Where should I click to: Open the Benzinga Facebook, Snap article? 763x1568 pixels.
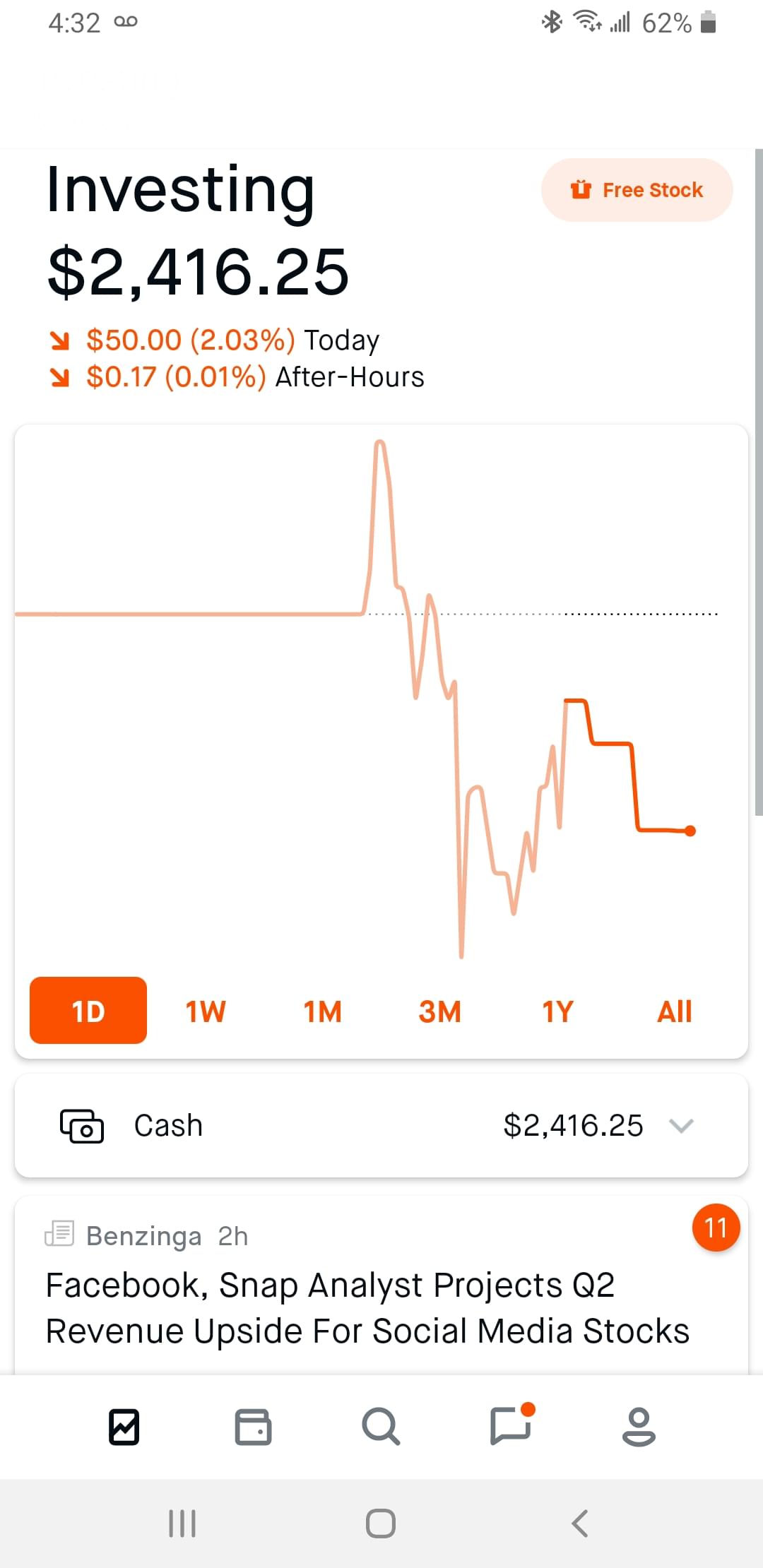coord(367,1307)
